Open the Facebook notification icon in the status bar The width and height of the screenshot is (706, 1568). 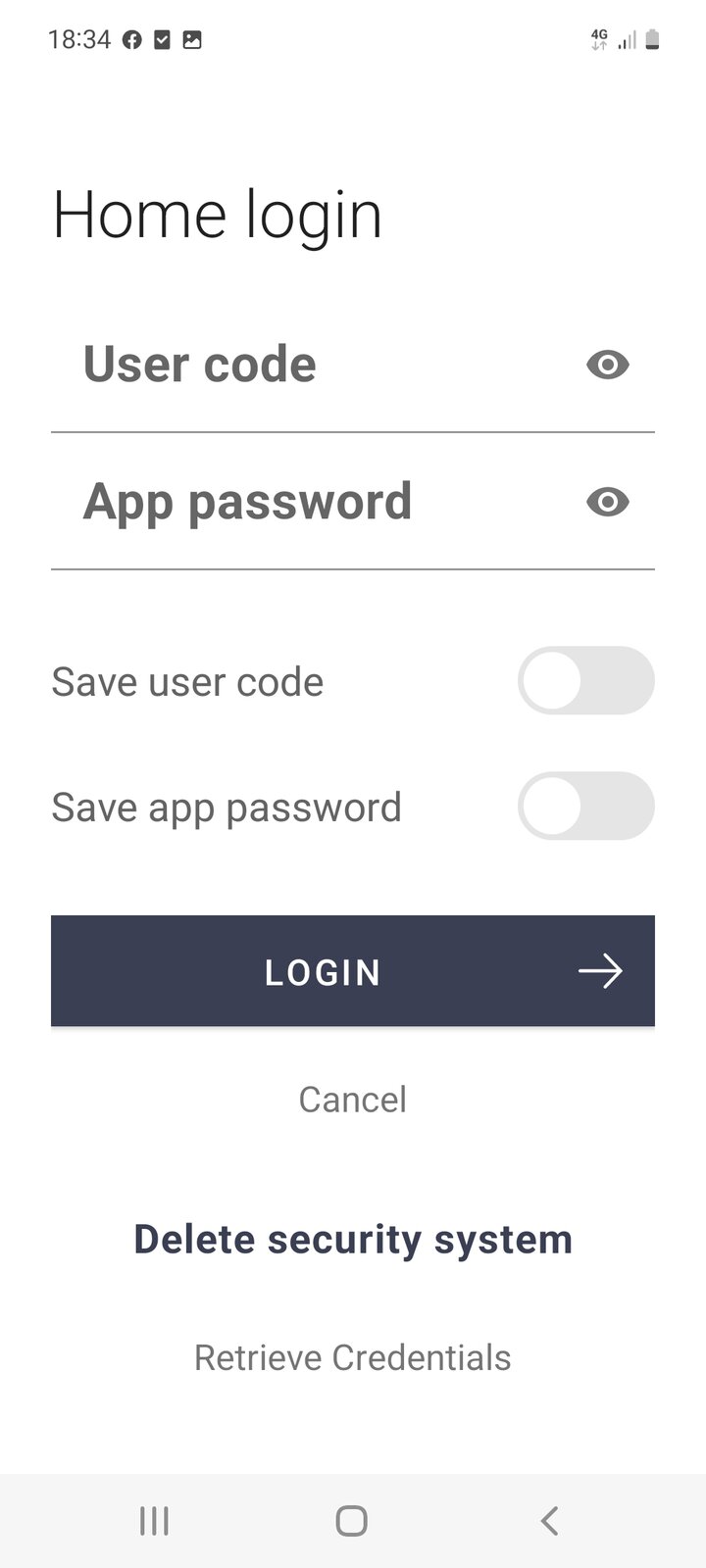point(131,39)
